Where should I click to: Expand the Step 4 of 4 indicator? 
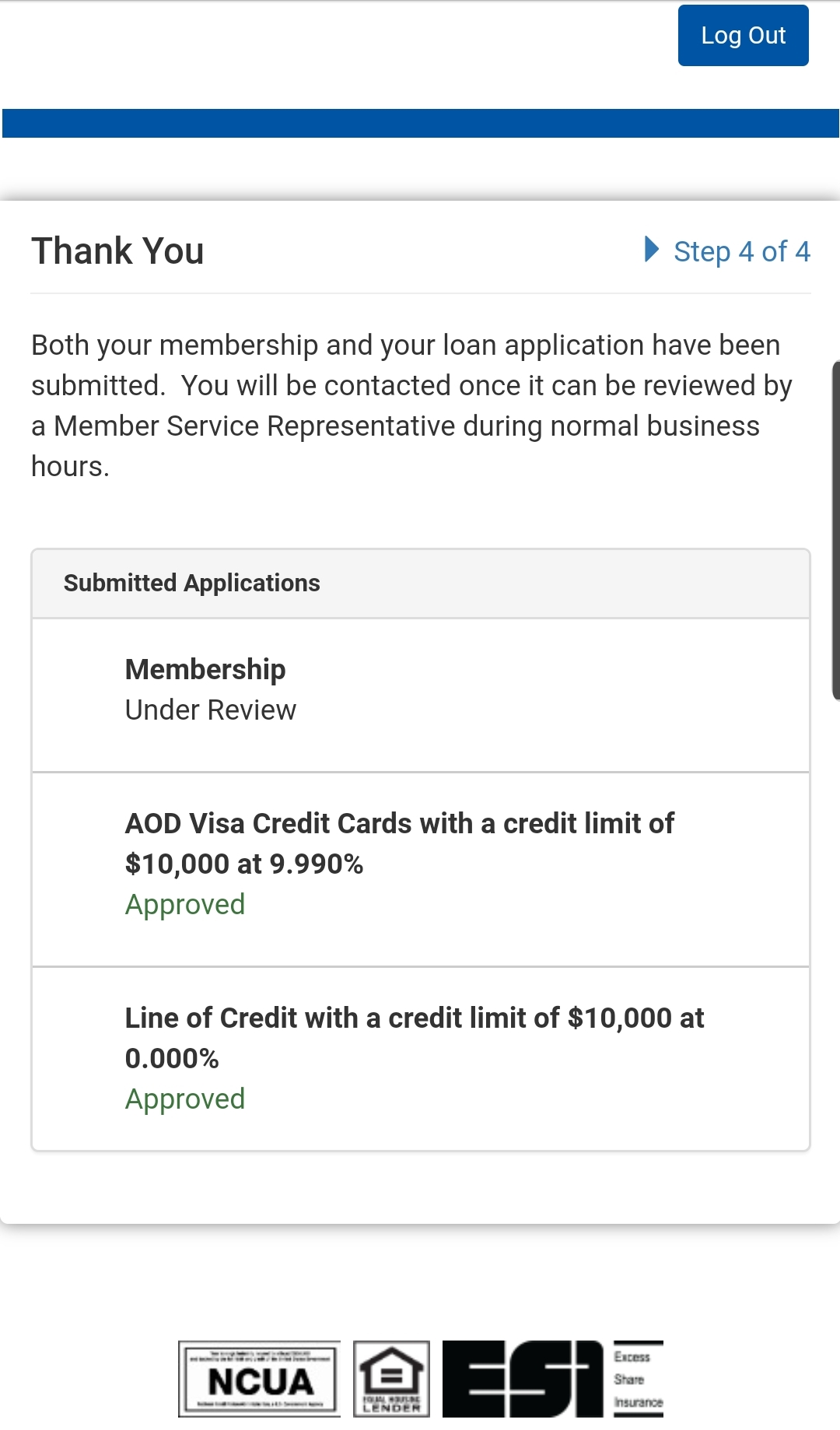728,251
